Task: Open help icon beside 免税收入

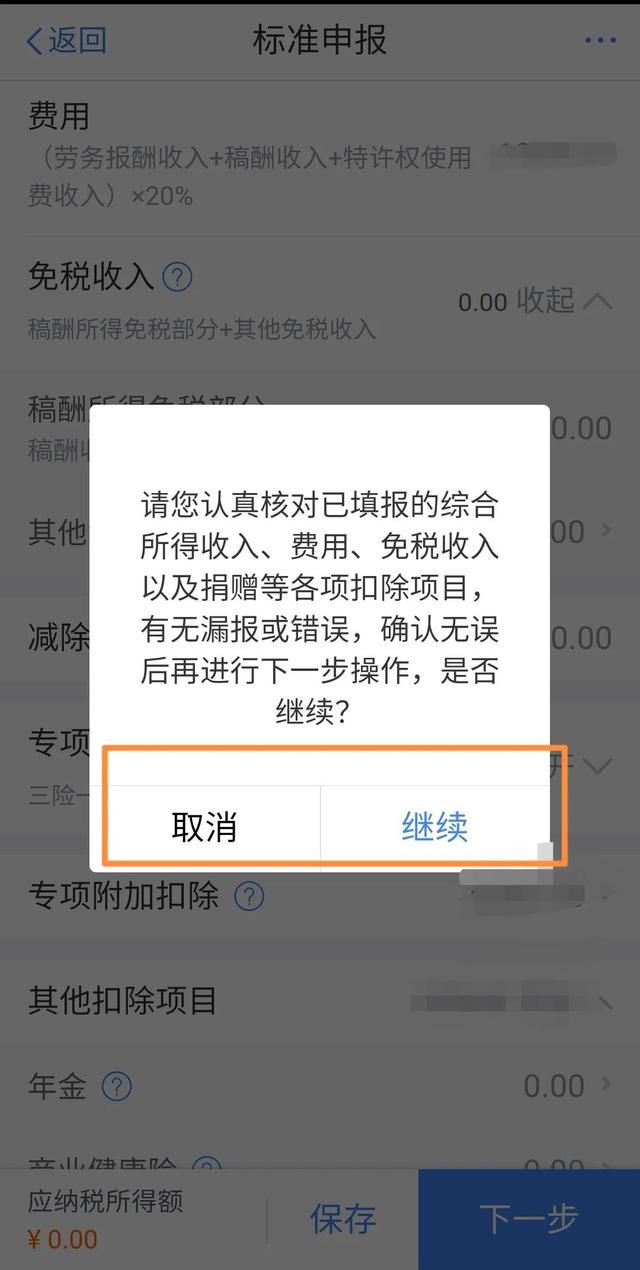Action: point(177,277)
